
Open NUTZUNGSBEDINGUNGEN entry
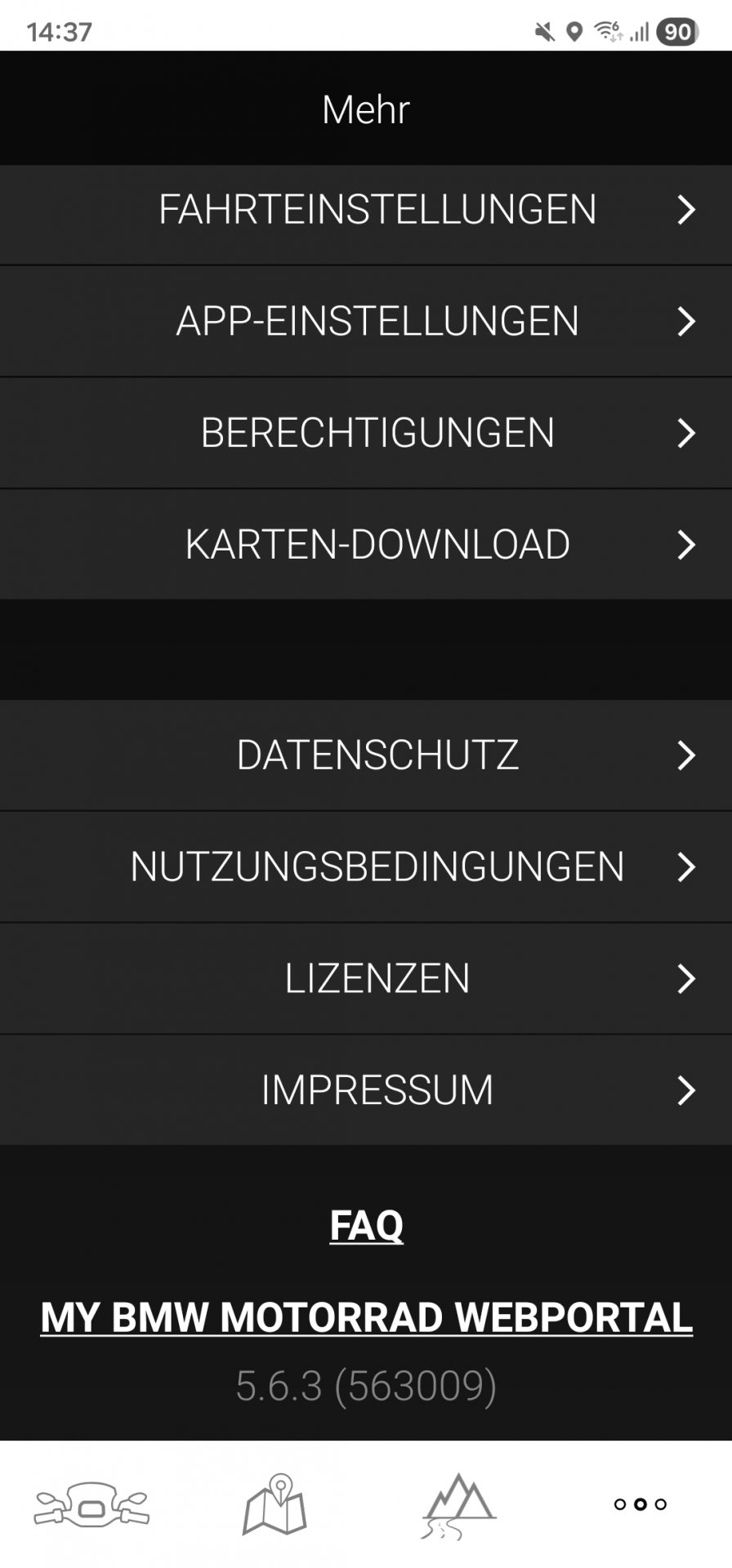pos(366,867)
